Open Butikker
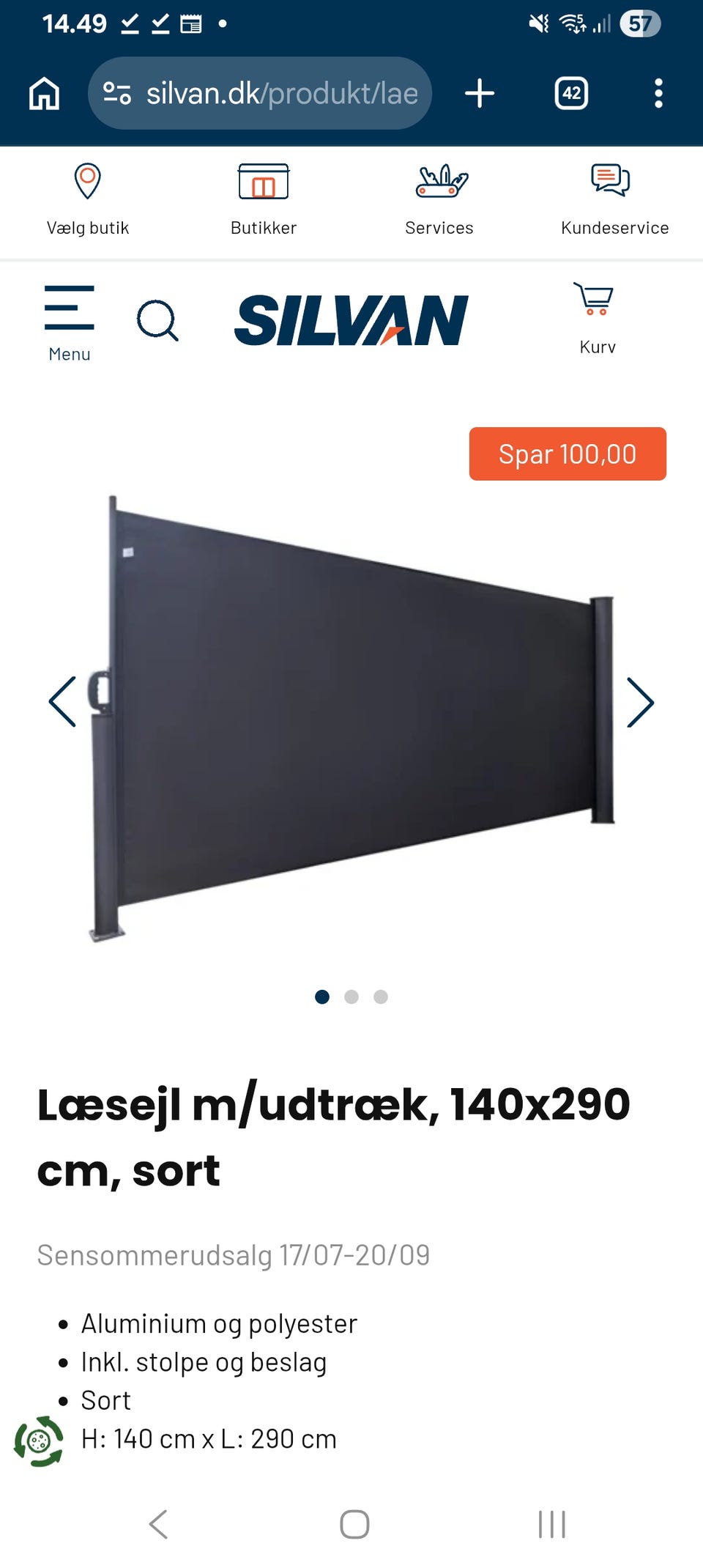Viewport: 703px width, 1568px height. click(264, 199)
